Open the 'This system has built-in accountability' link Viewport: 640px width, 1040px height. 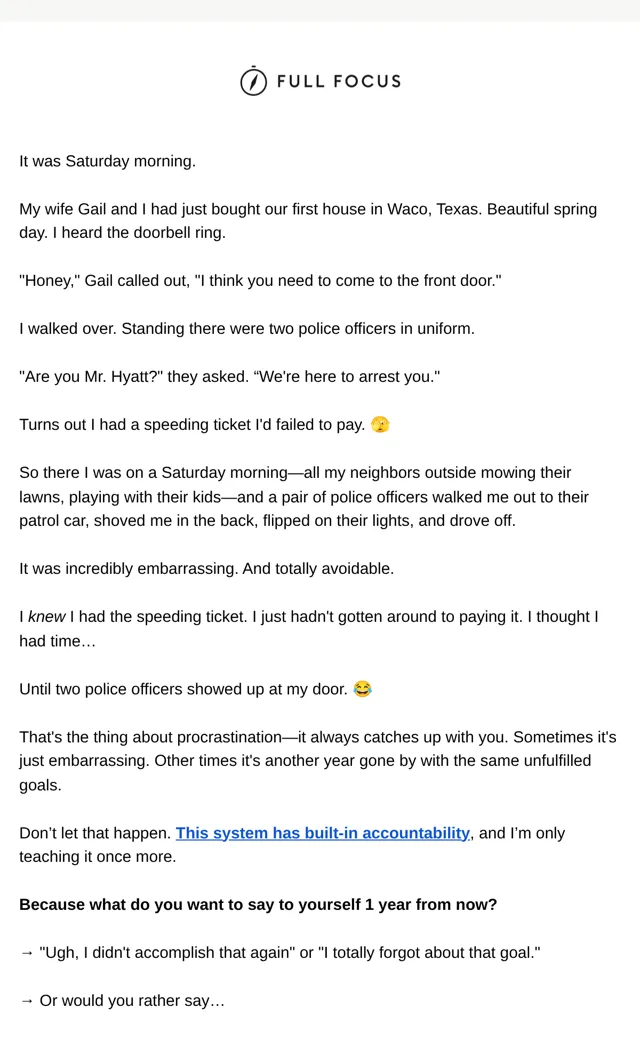click(323, 833)
